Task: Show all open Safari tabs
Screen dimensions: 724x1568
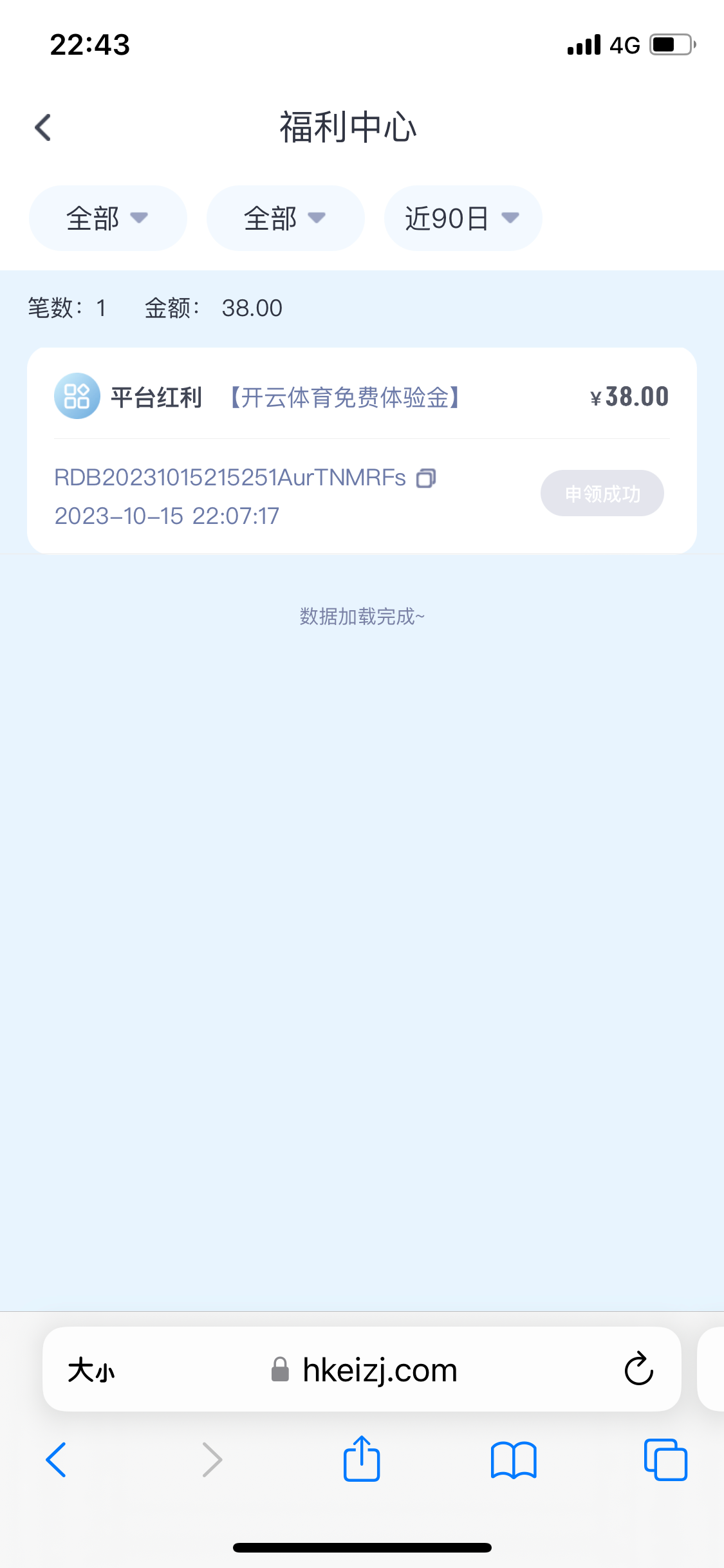Action: coord(665,1459)
